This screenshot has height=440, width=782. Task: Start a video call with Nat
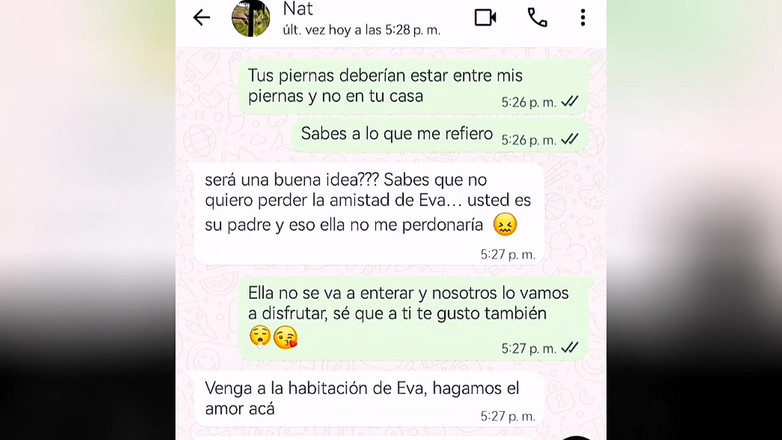click(485, 17)
